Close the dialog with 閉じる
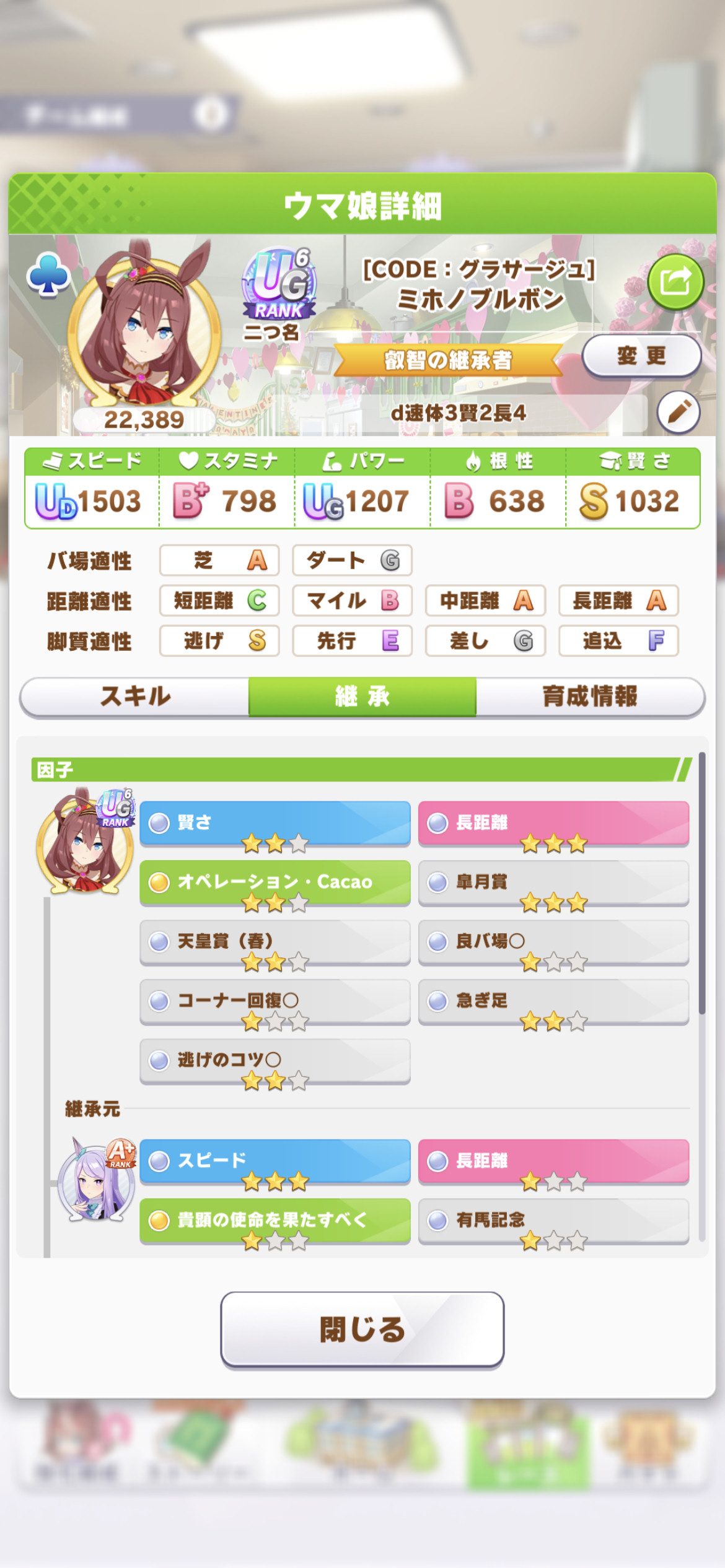 tap(362, 1329)
